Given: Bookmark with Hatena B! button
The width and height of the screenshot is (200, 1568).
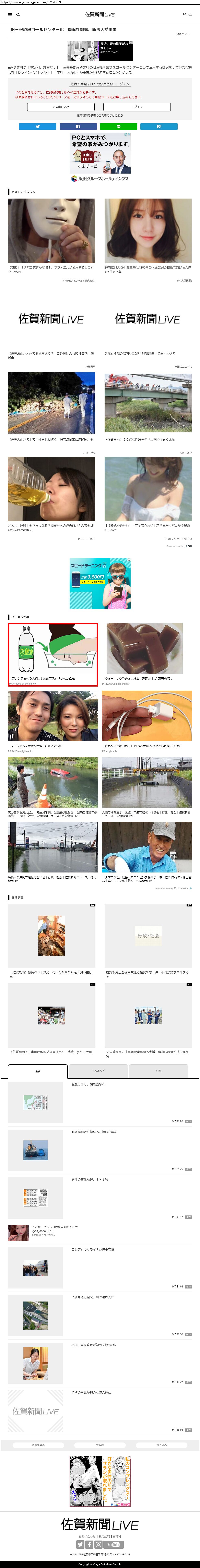Looking at the screenshot, I should pos(159,127).
